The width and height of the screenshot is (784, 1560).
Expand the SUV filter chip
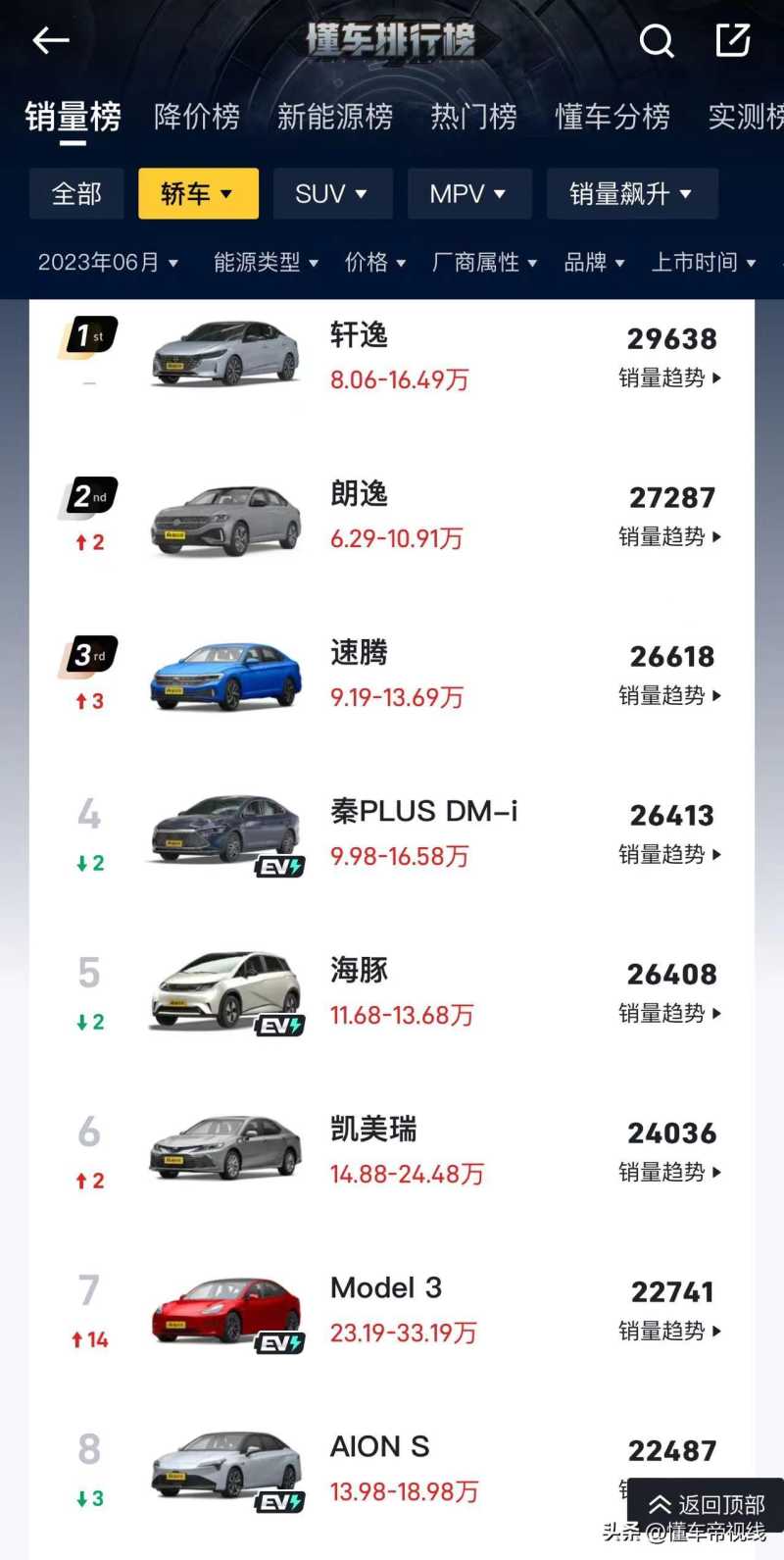[332, 193]
